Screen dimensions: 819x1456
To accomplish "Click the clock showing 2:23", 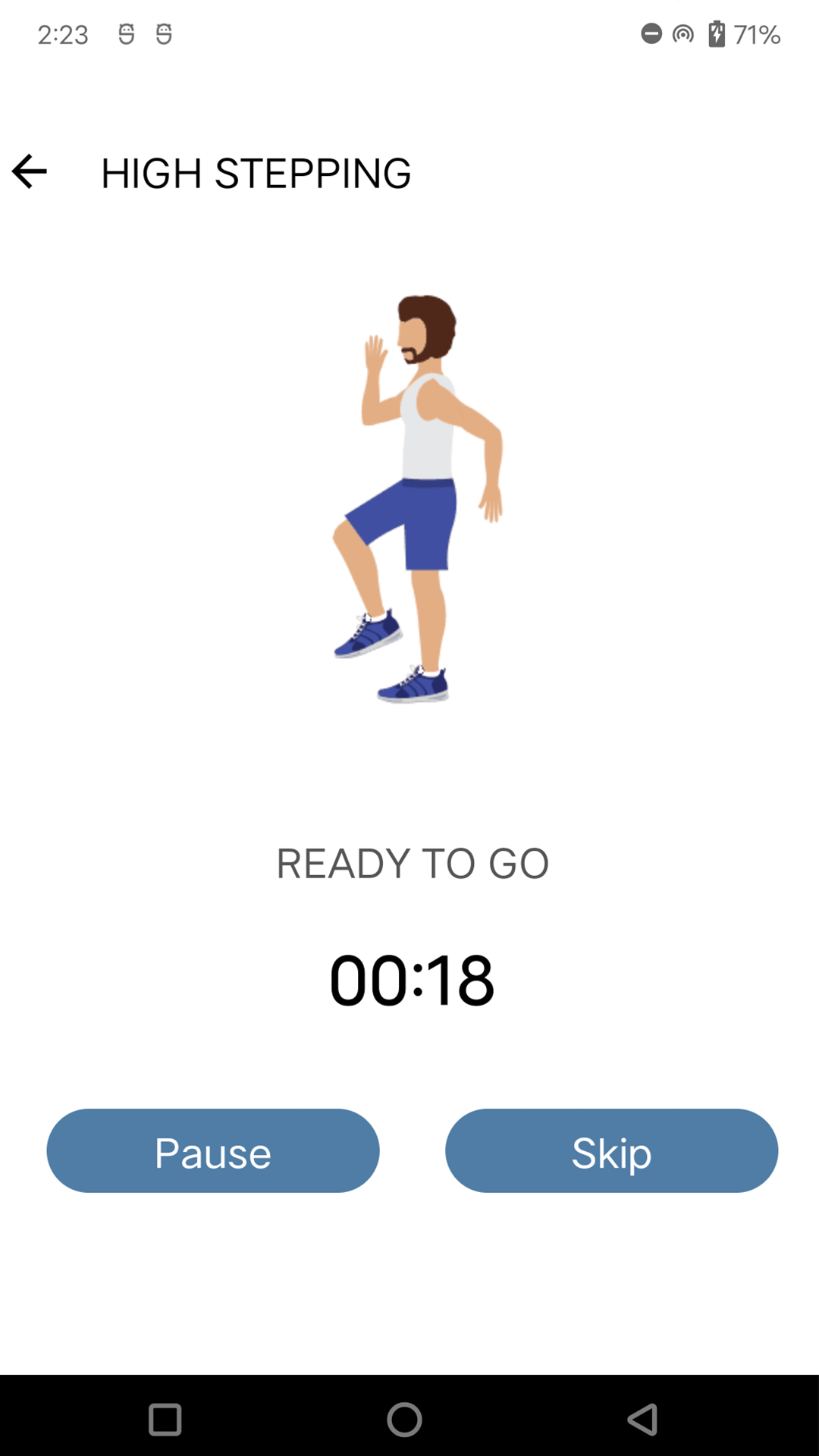I will point(64,34).
